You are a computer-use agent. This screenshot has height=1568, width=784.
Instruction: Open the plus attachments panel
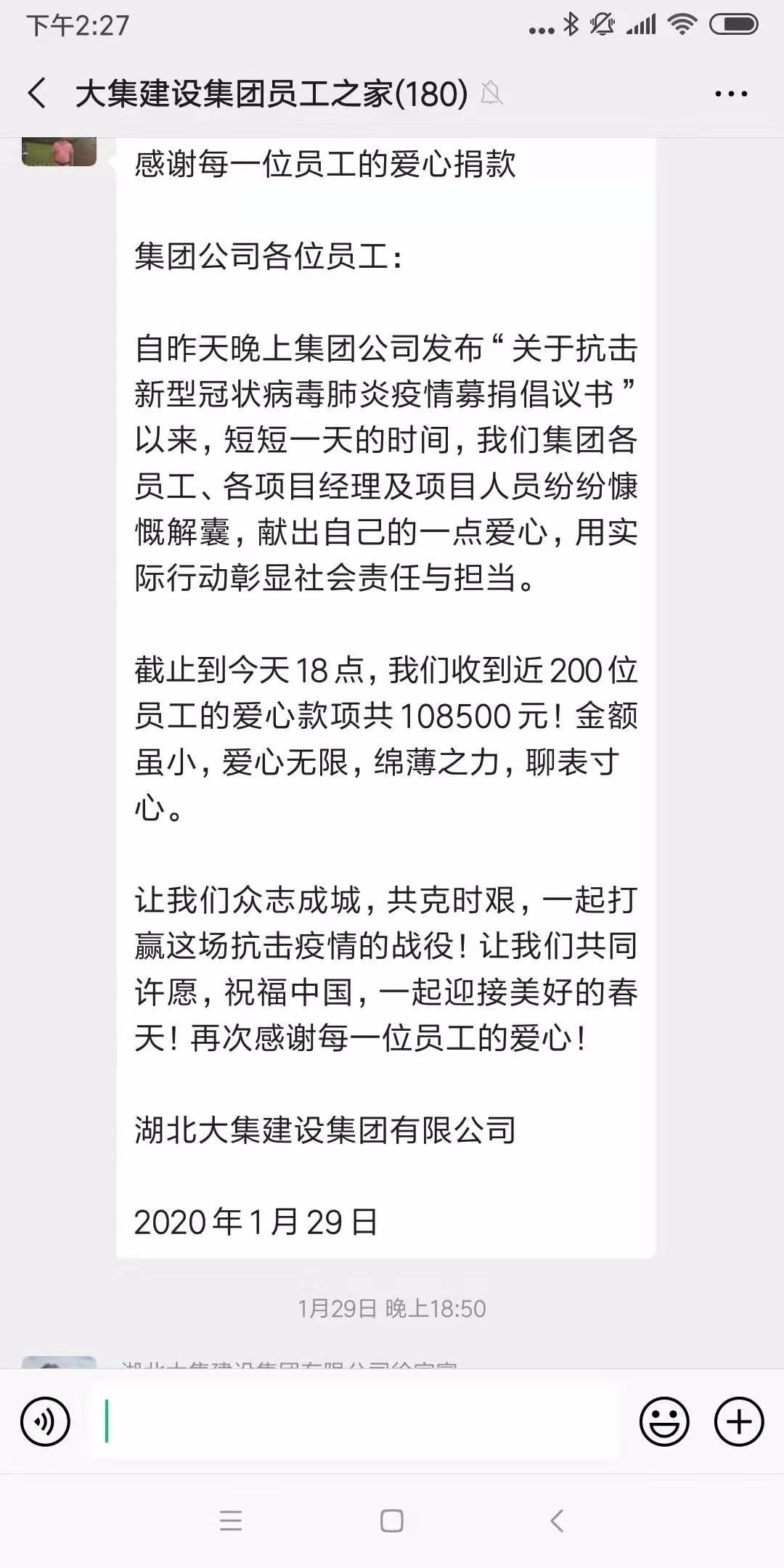[x=739, y=1421]
